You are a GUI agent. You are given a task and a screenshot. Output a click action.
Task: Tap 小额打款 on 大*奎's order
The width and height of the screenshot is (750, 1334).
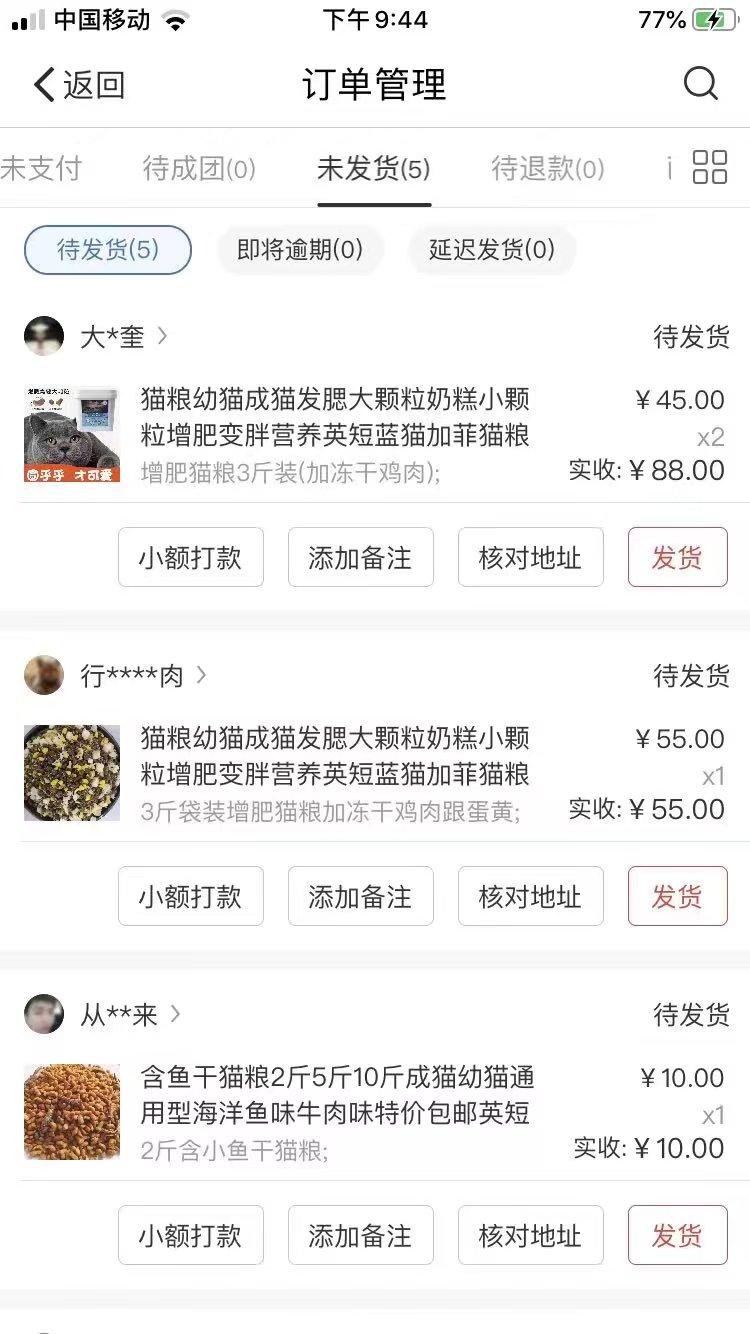click(x=190, y=557)
